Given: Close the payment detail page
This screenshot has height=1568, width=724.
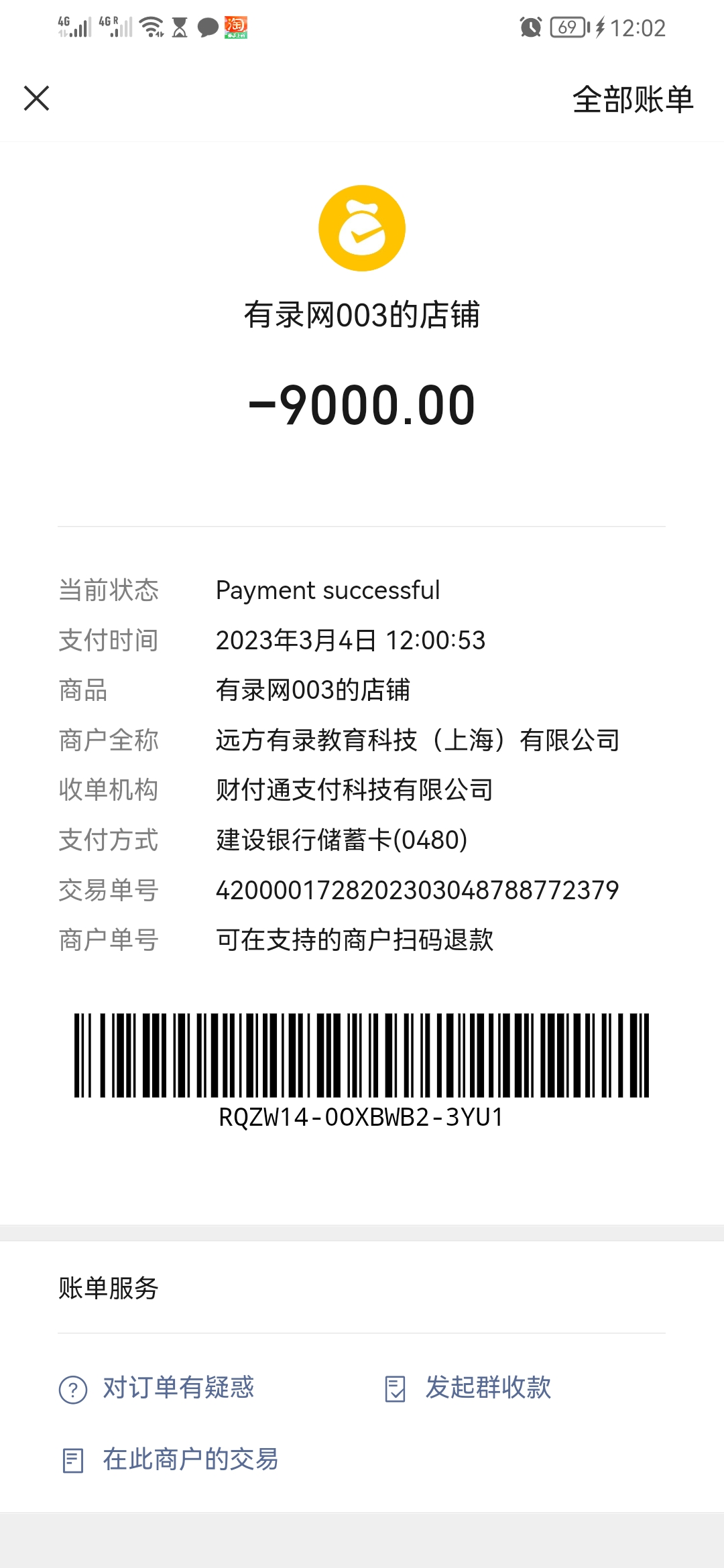Looking at the screenshot, I should click(37, 99).
